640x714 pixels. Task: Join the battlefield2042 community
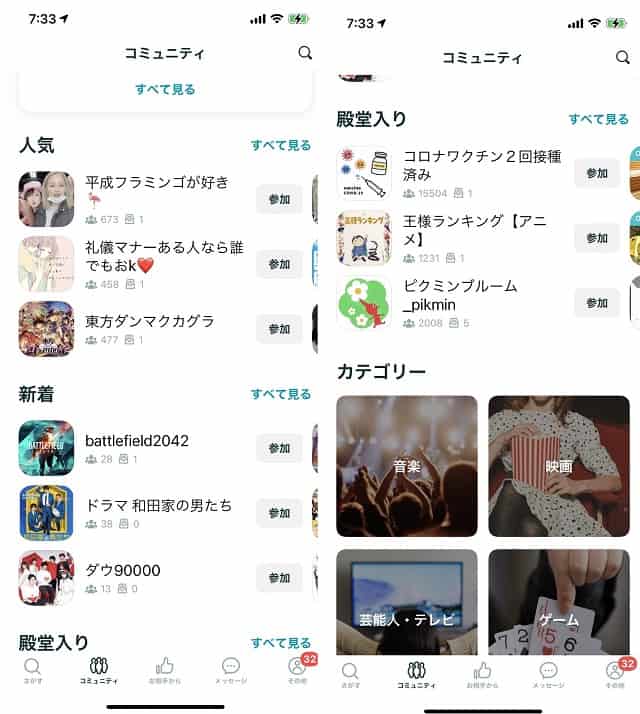[279, 448]
